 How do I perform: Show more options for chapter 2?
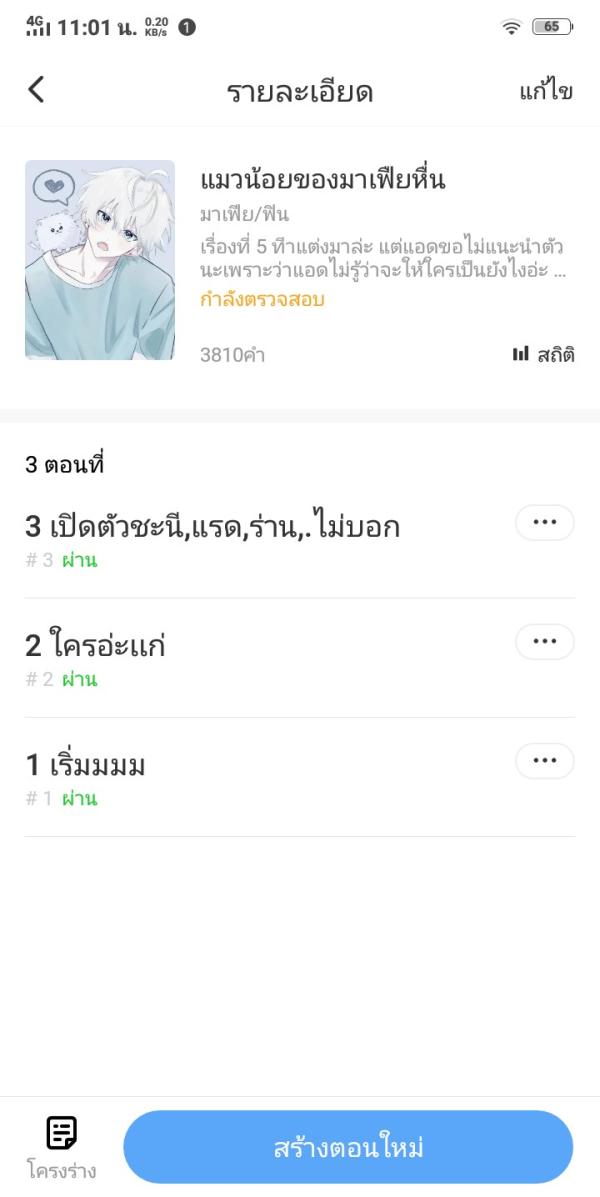click(x=544, y=642)
